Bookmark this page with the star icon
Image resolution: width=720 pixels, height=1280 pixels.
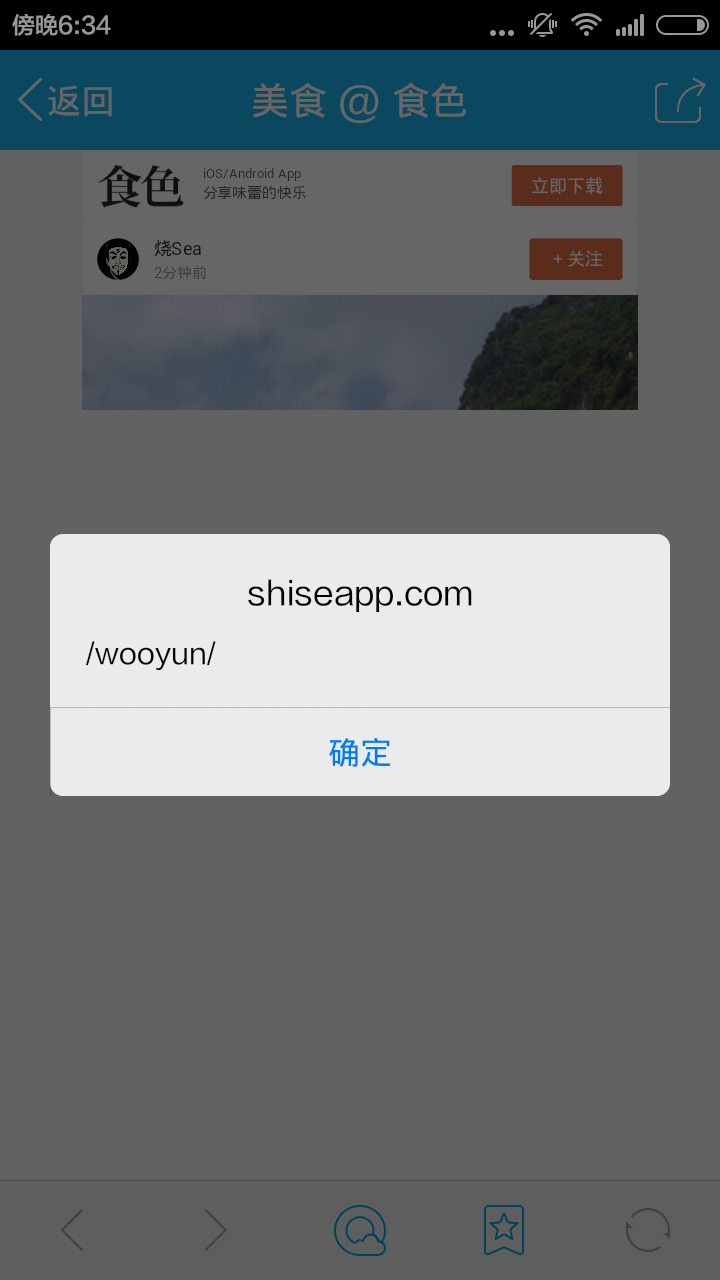coord(504,1230)
